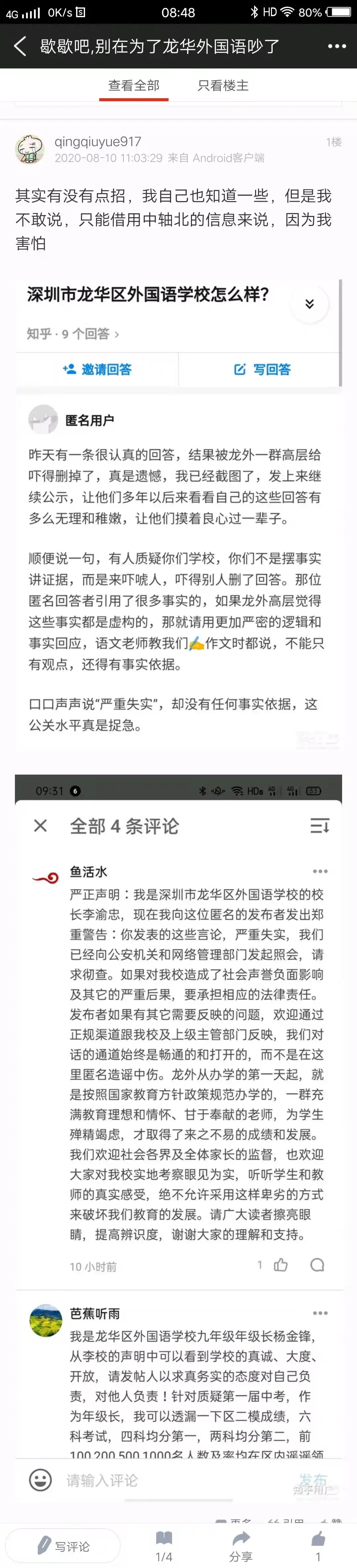Viewport: 357px width, 1568px height.
Task: Switch to the 查看全部 tab
Action: coord(133,86)
